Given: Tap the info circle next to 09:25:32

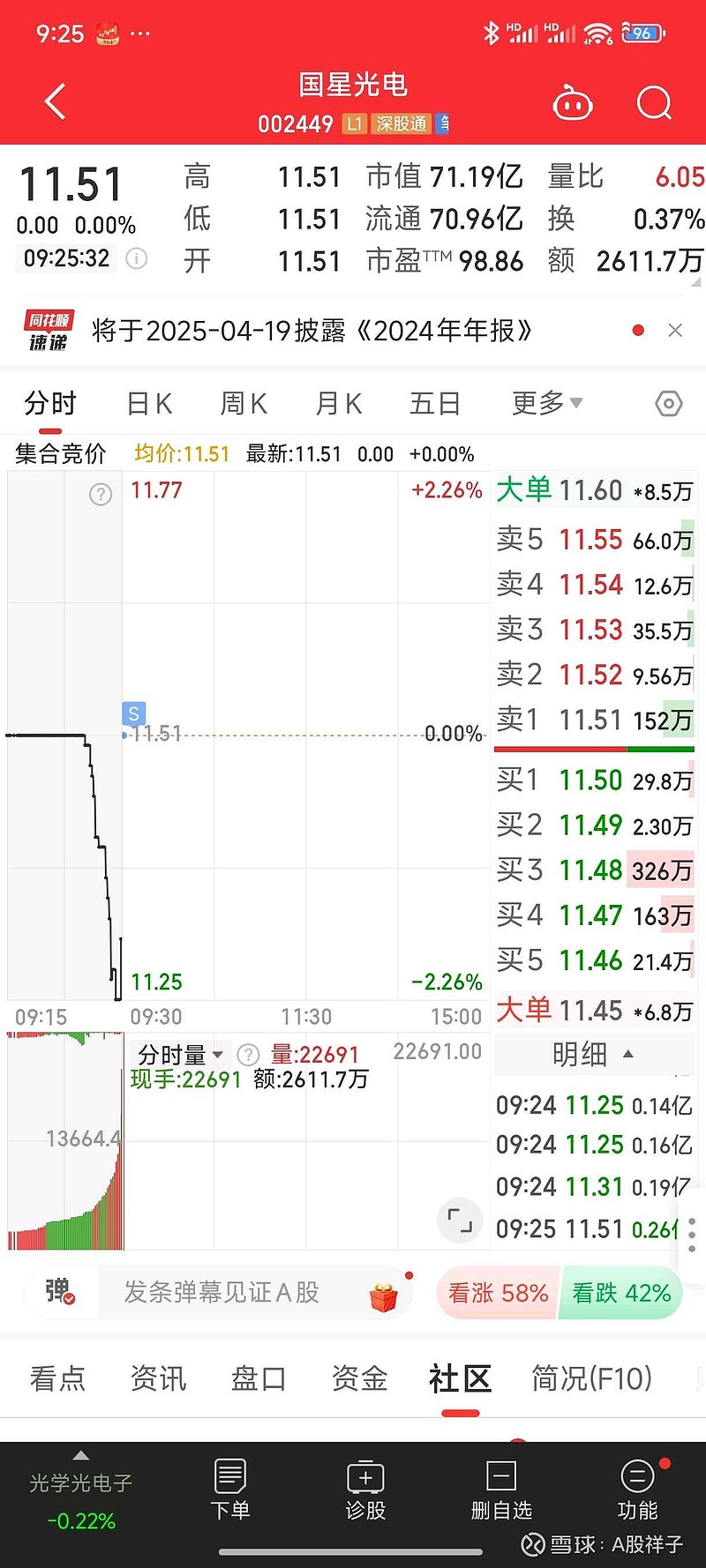Looking at the screenshot, I should (137, 258).
